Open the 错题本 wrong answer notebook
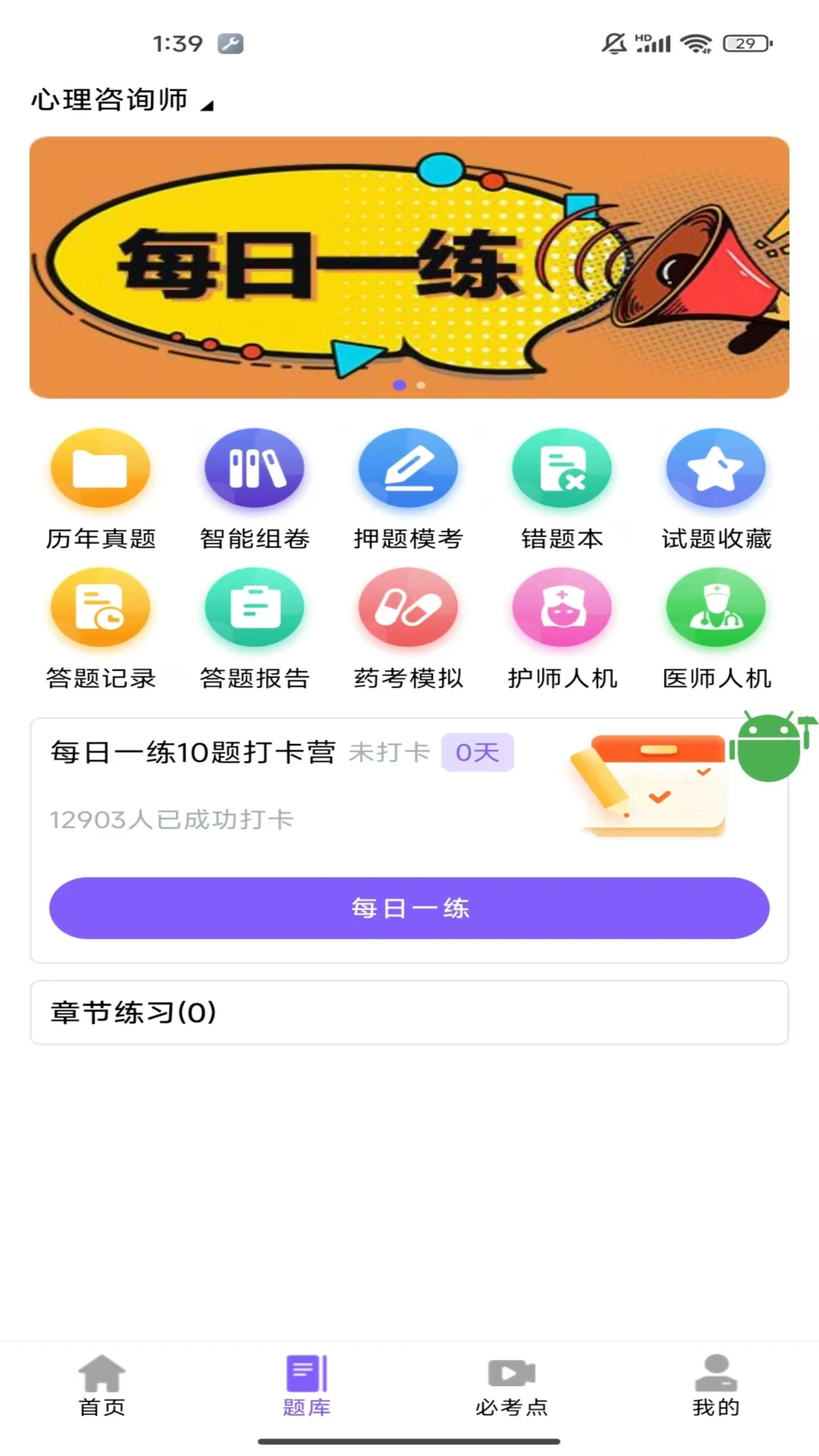This screenshot has width=819, height=1456. tap(562, 489)
